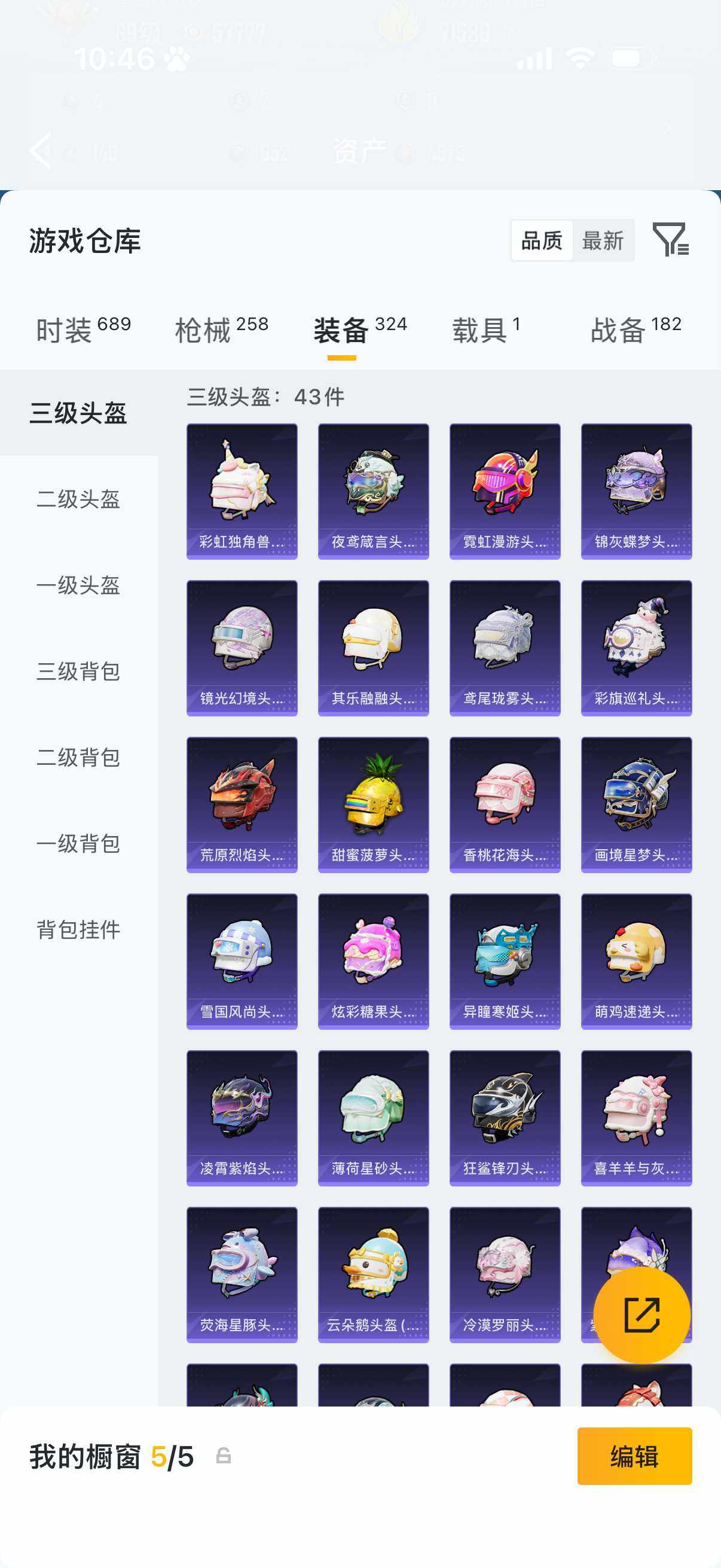Open the 荒原烈焰 helmet item
Image resolution: width=721 pixels, height=1568 pixels.
(x=242, y=805)
